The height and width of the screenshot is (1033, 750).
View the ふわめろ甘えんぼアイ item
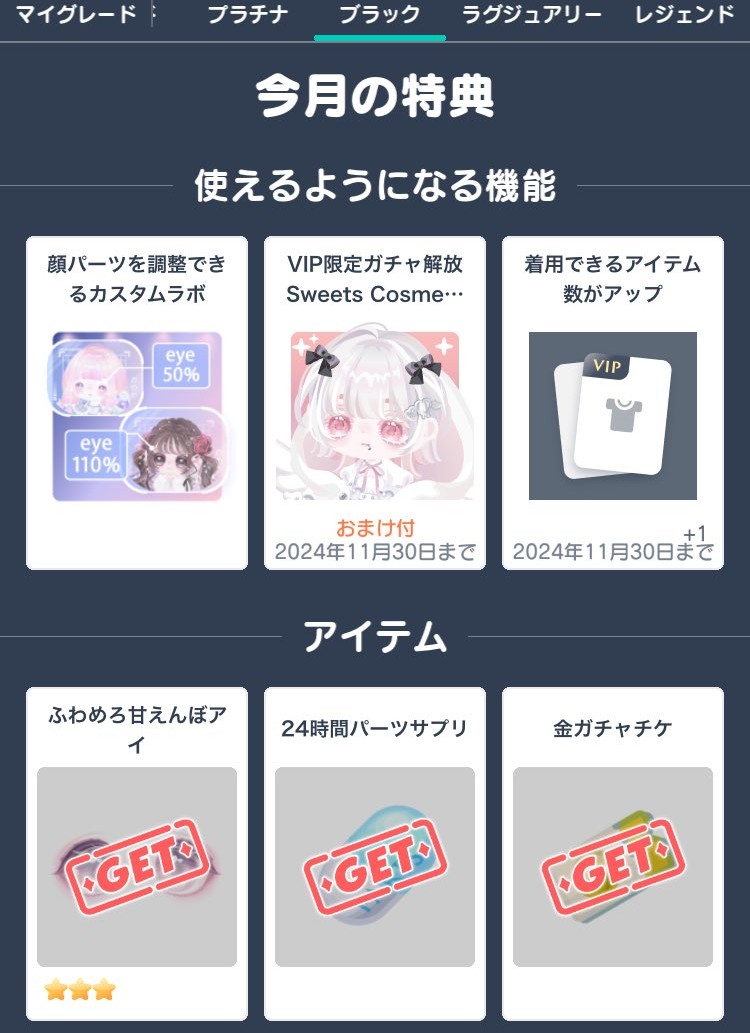coord(137,853)
